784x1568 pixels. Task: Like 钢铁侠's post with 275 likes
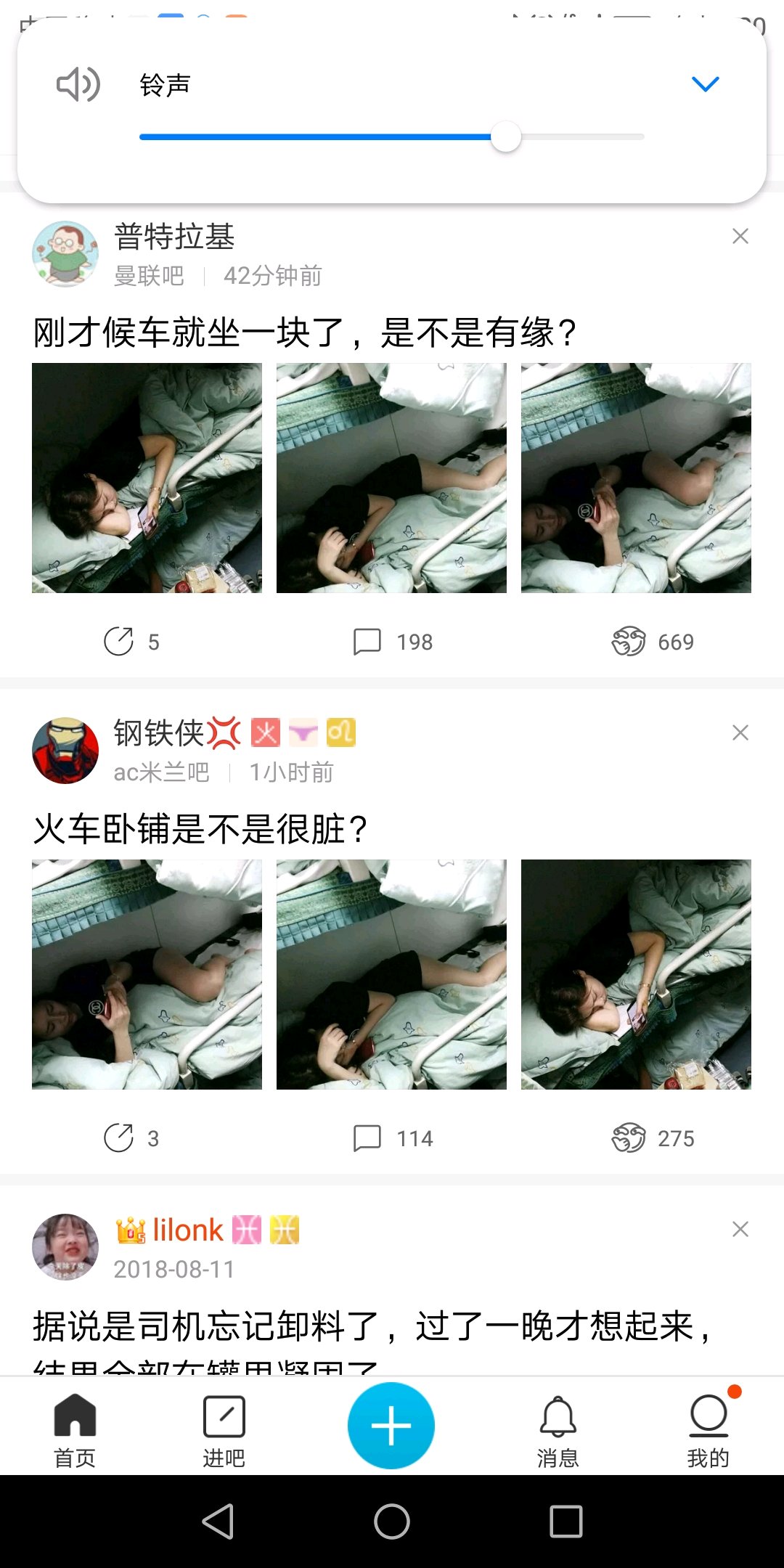[x=652, y=1138]
